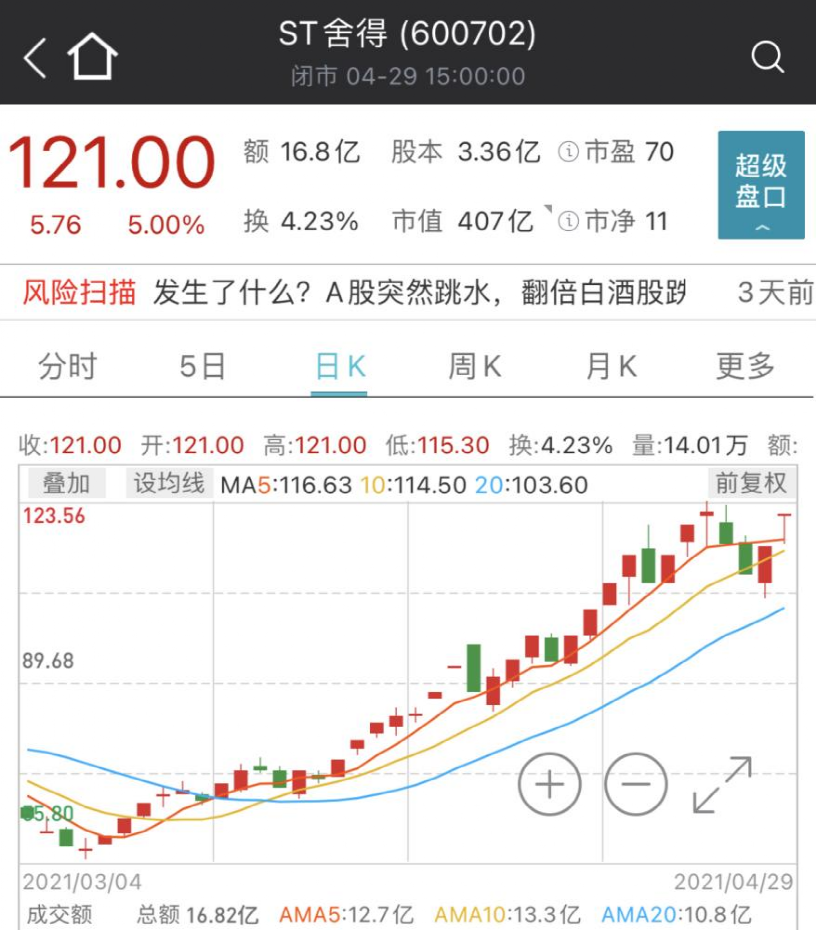Select the 日K chart tab
This screenshot has width=816, height=930.
tap(339, 367)
